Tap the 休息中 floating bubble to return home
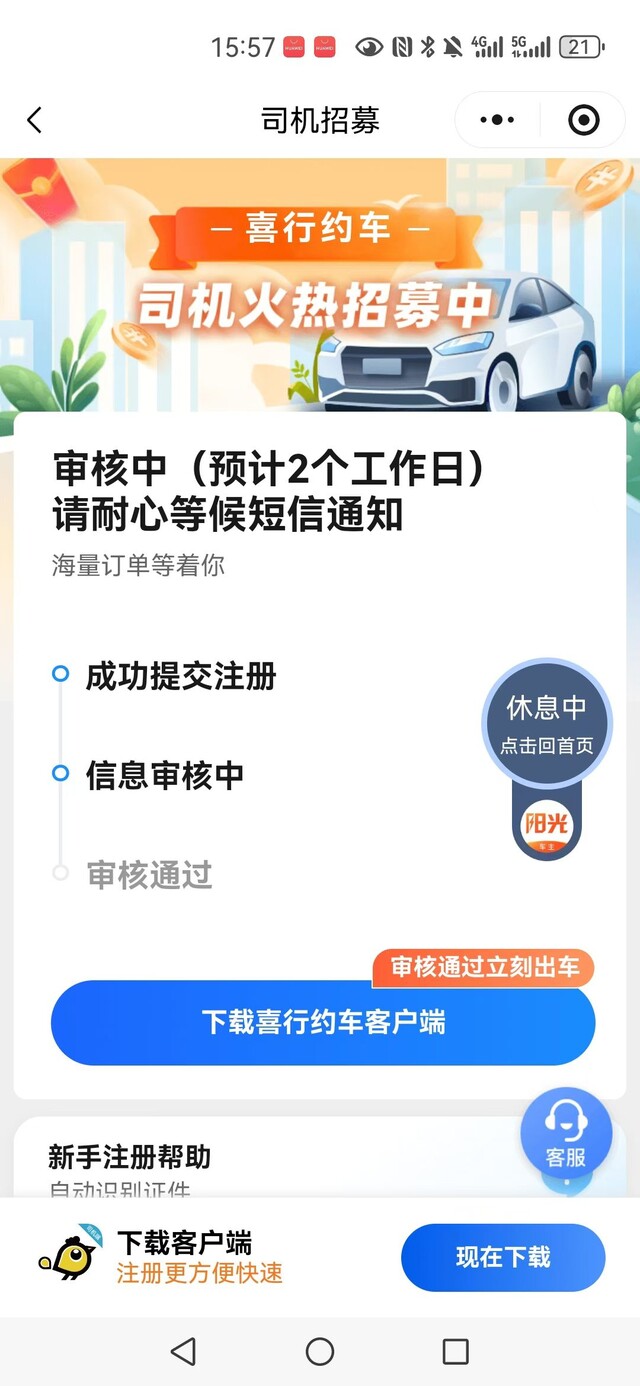 546,720
